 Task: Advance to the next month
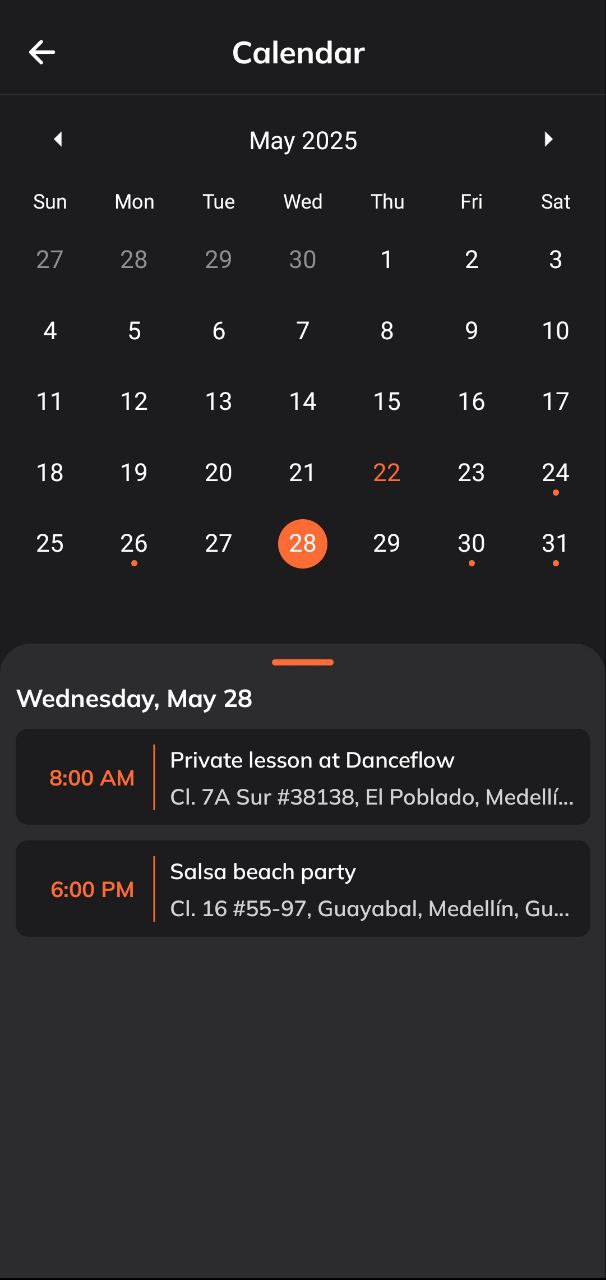click(x=548, y=140)
